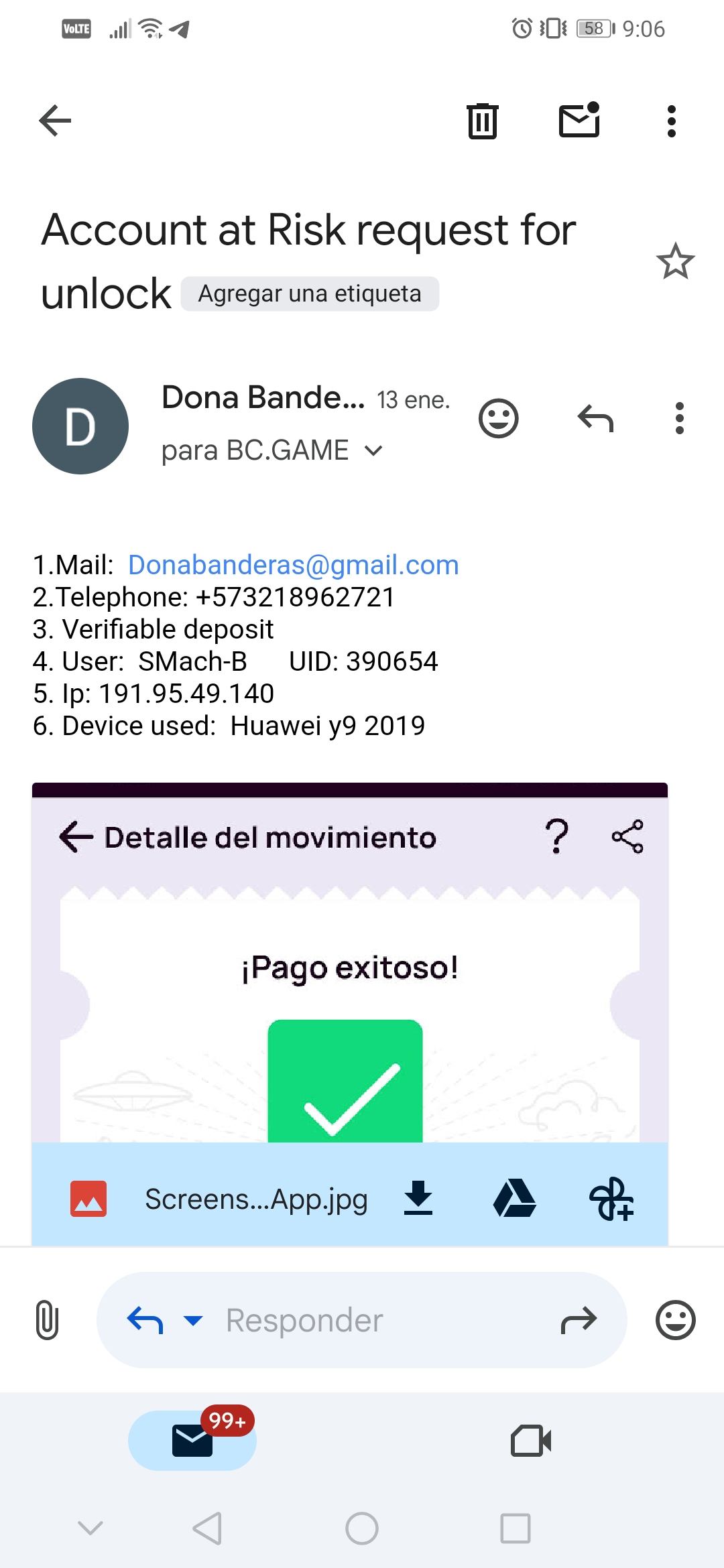Star this email
This screenshot has width=724, height=1568.
675,261
